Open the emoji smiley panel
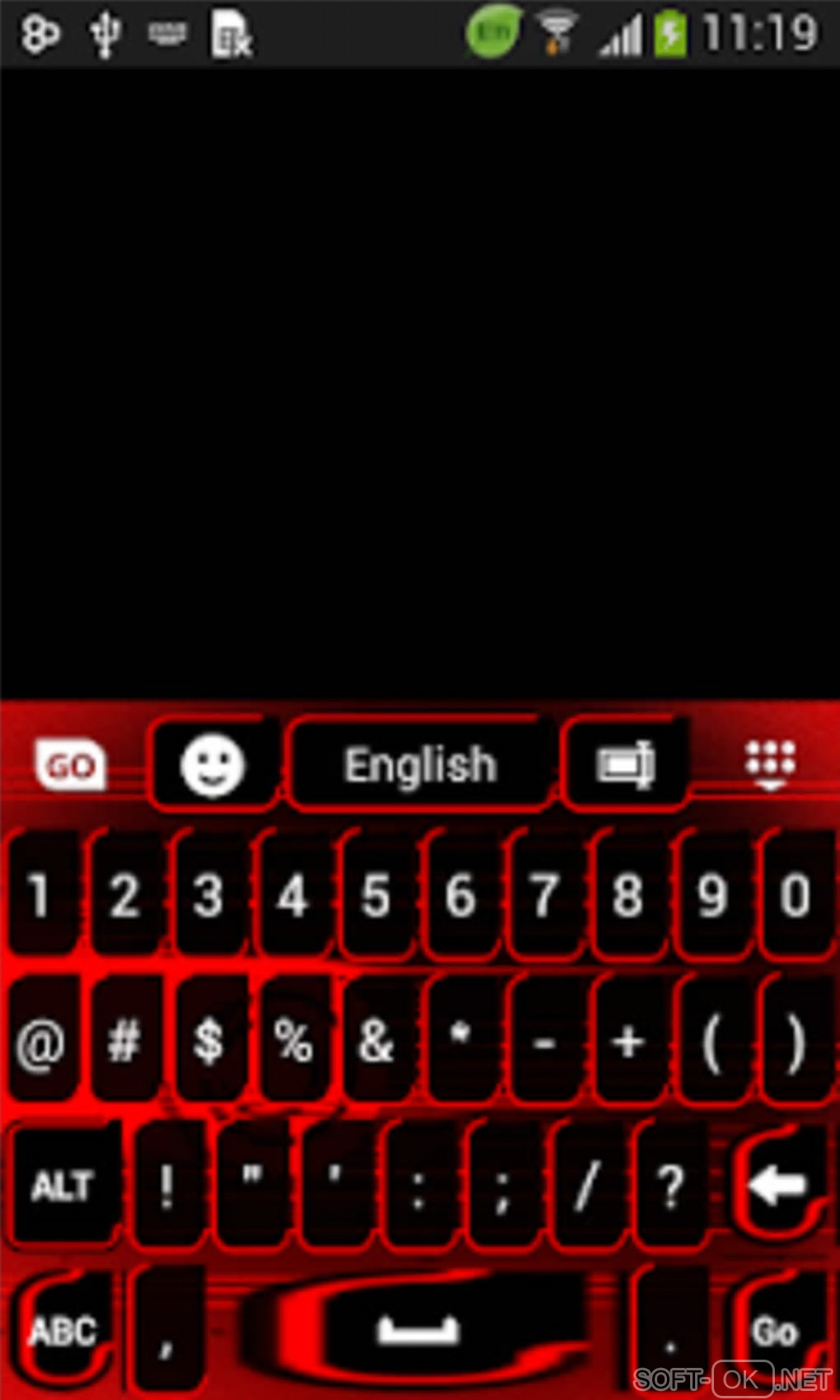 (213, 765)
